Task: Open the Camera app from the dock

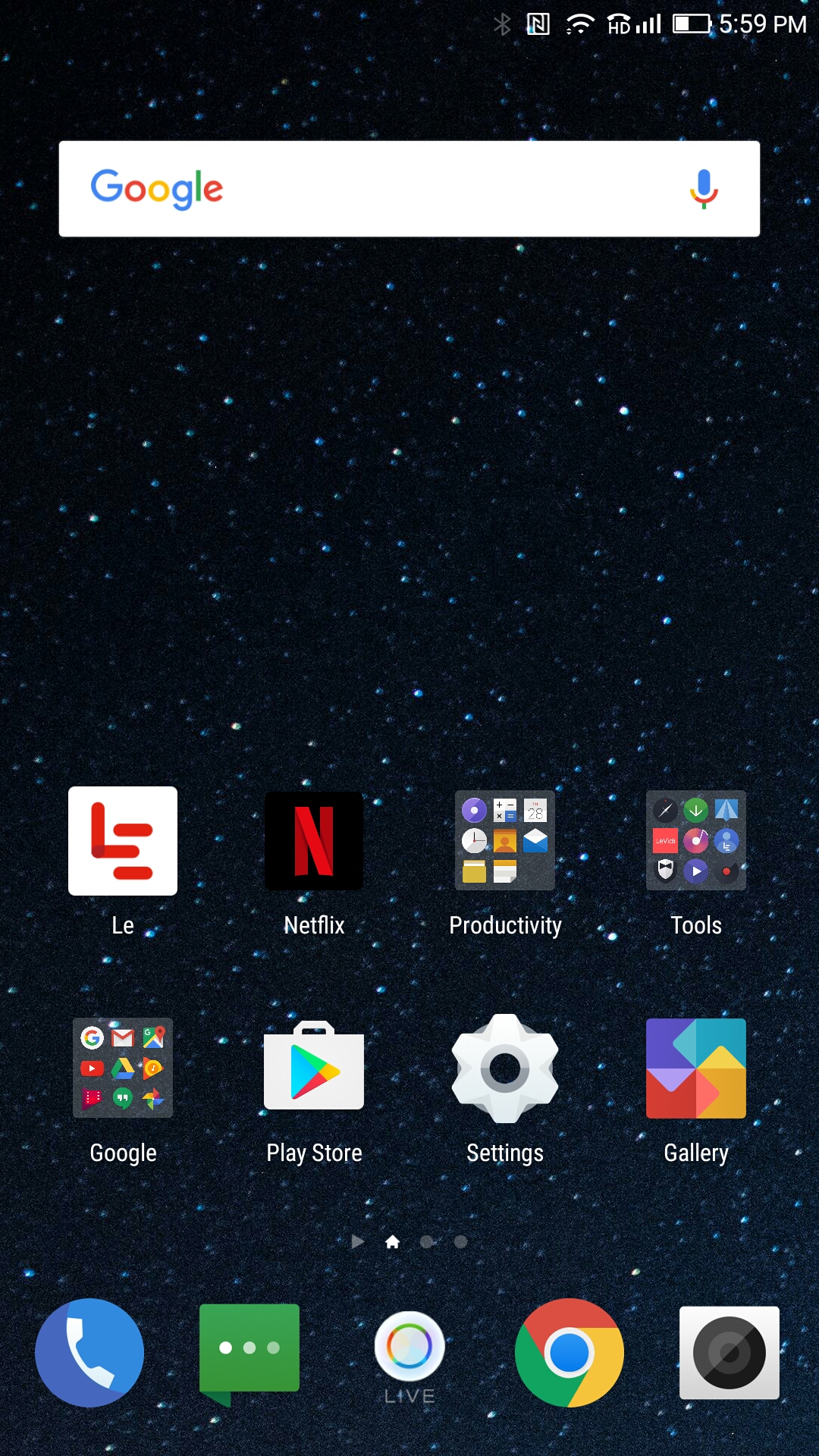Action: 730,1353
